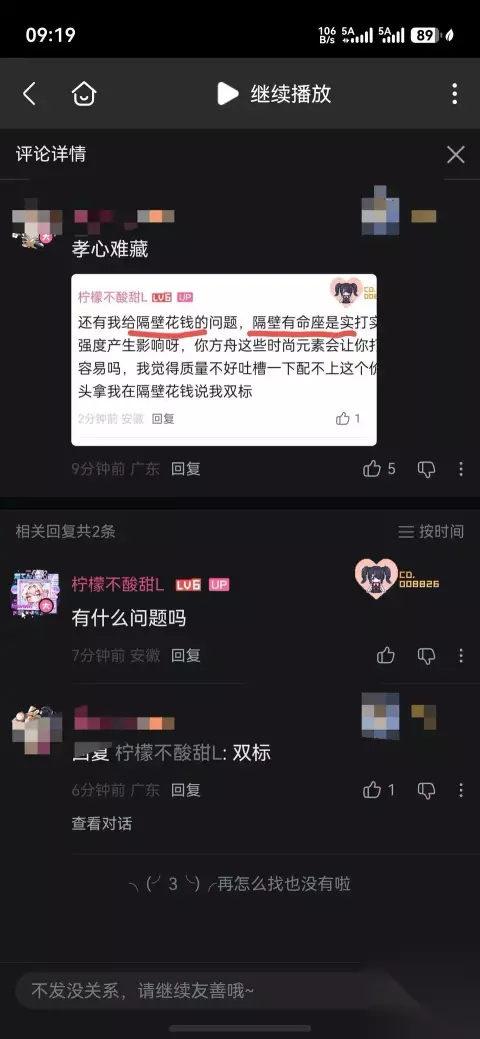The image size is (480, 1039).
Task: Go back with the top-left arrow
Action: [29, 94]
